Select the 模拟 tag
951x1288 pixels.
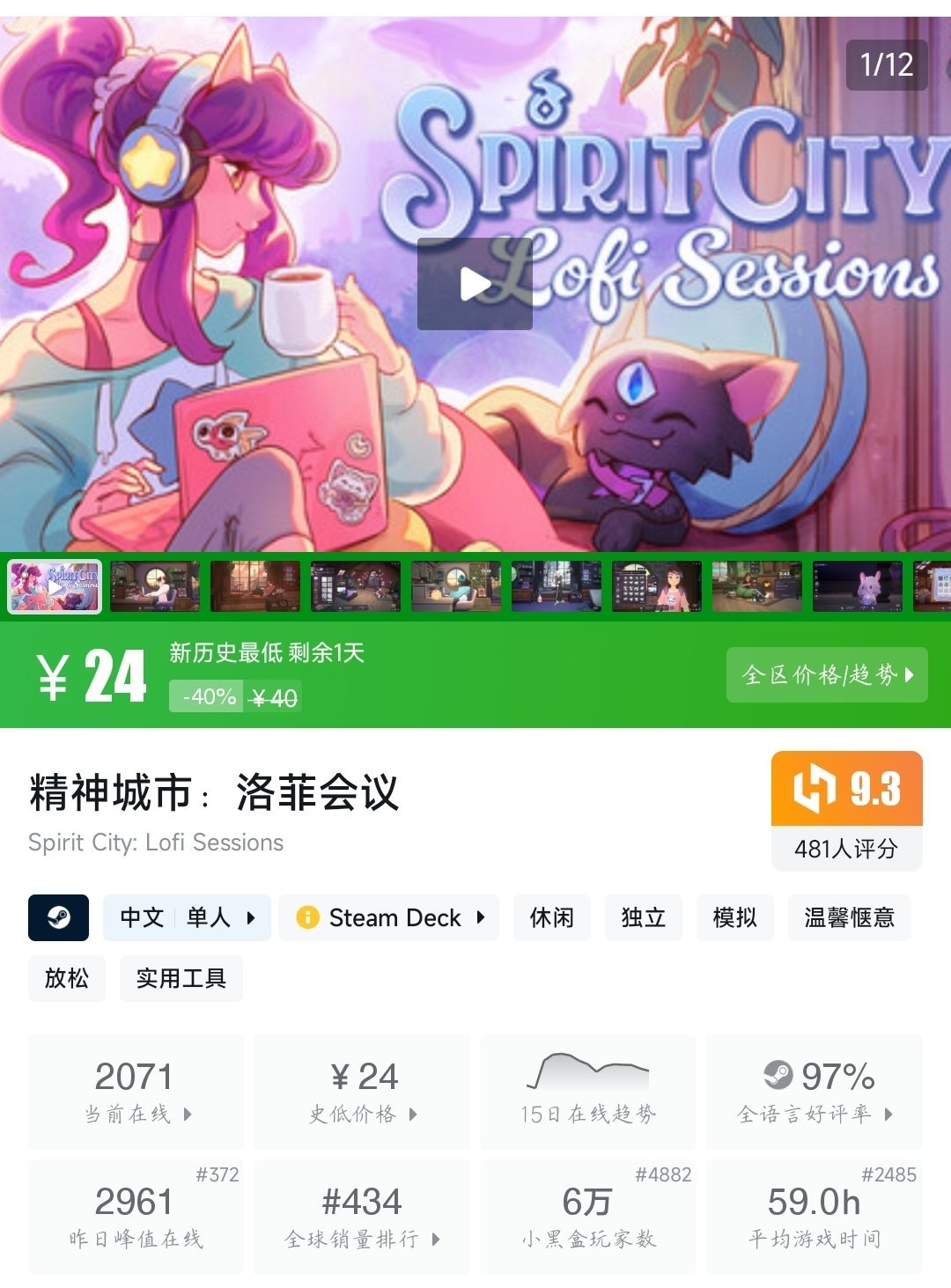click(734, 917)
